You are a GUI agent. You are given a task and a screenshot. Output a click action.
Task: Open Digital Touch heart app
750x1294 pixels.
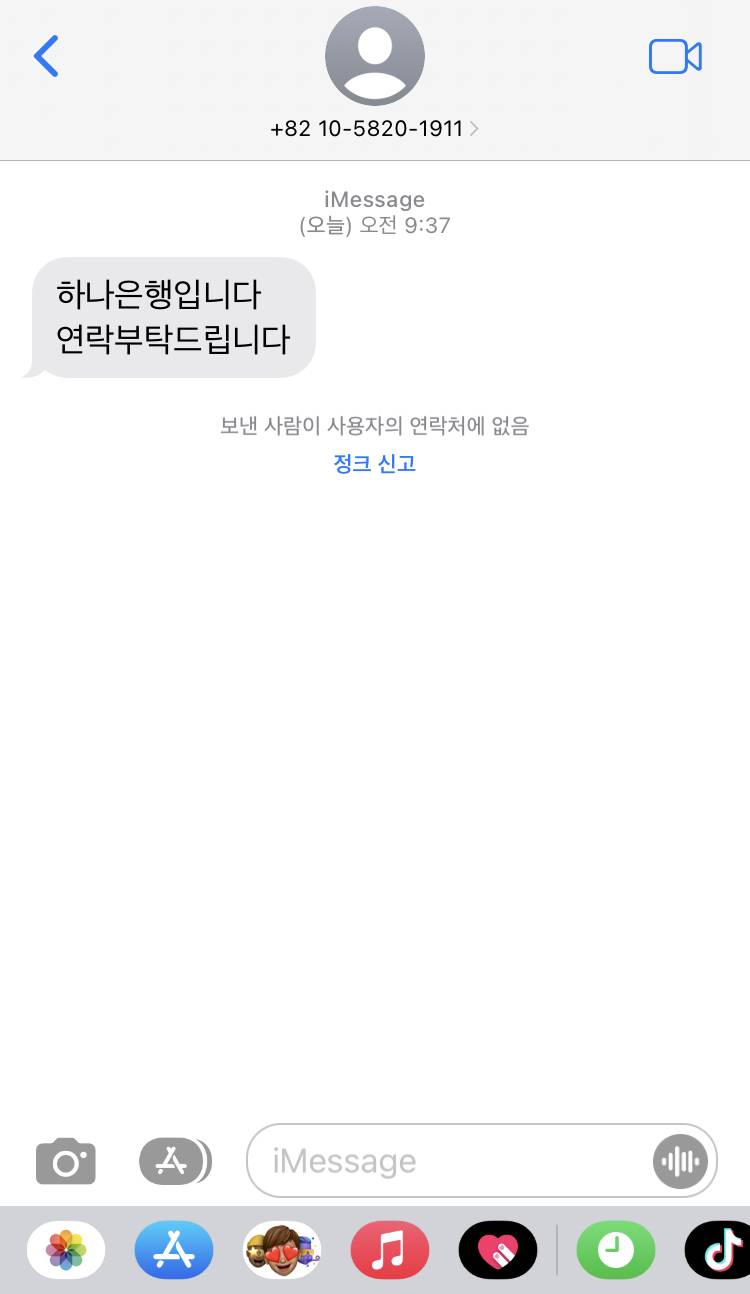coord(498,1250)
